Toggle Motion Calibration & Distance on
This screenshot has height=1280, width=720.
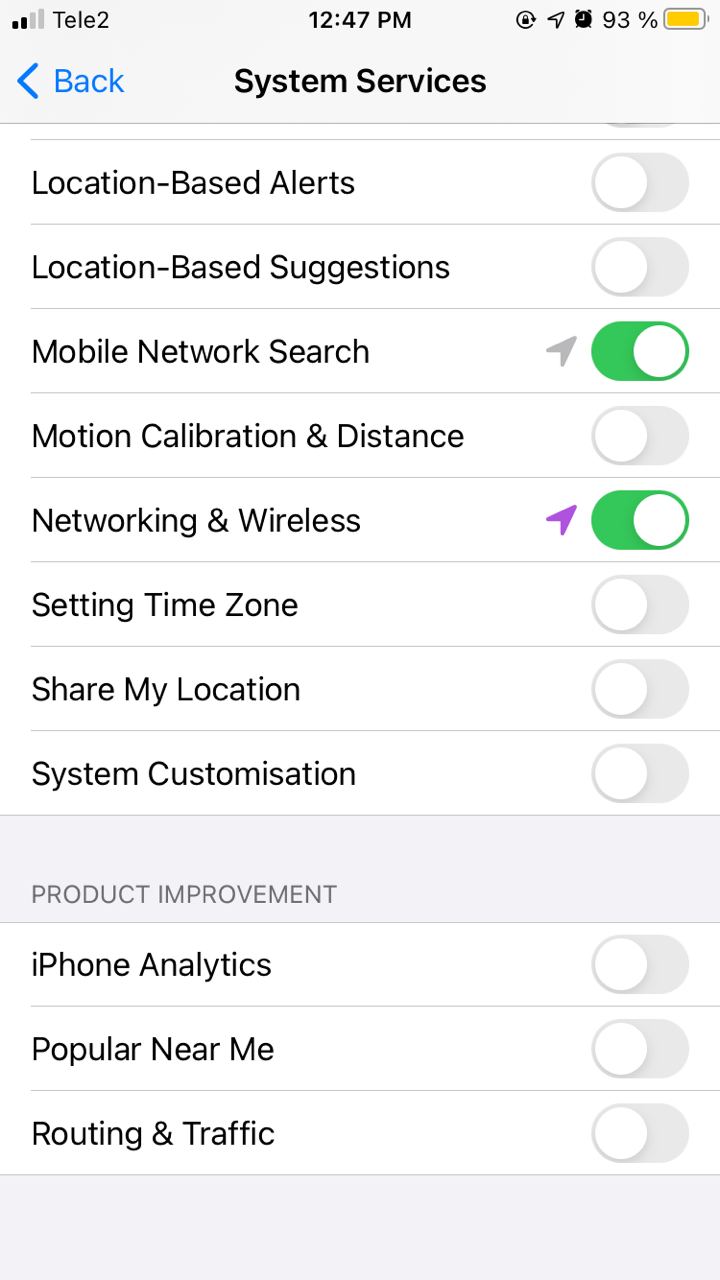point(640,436)
